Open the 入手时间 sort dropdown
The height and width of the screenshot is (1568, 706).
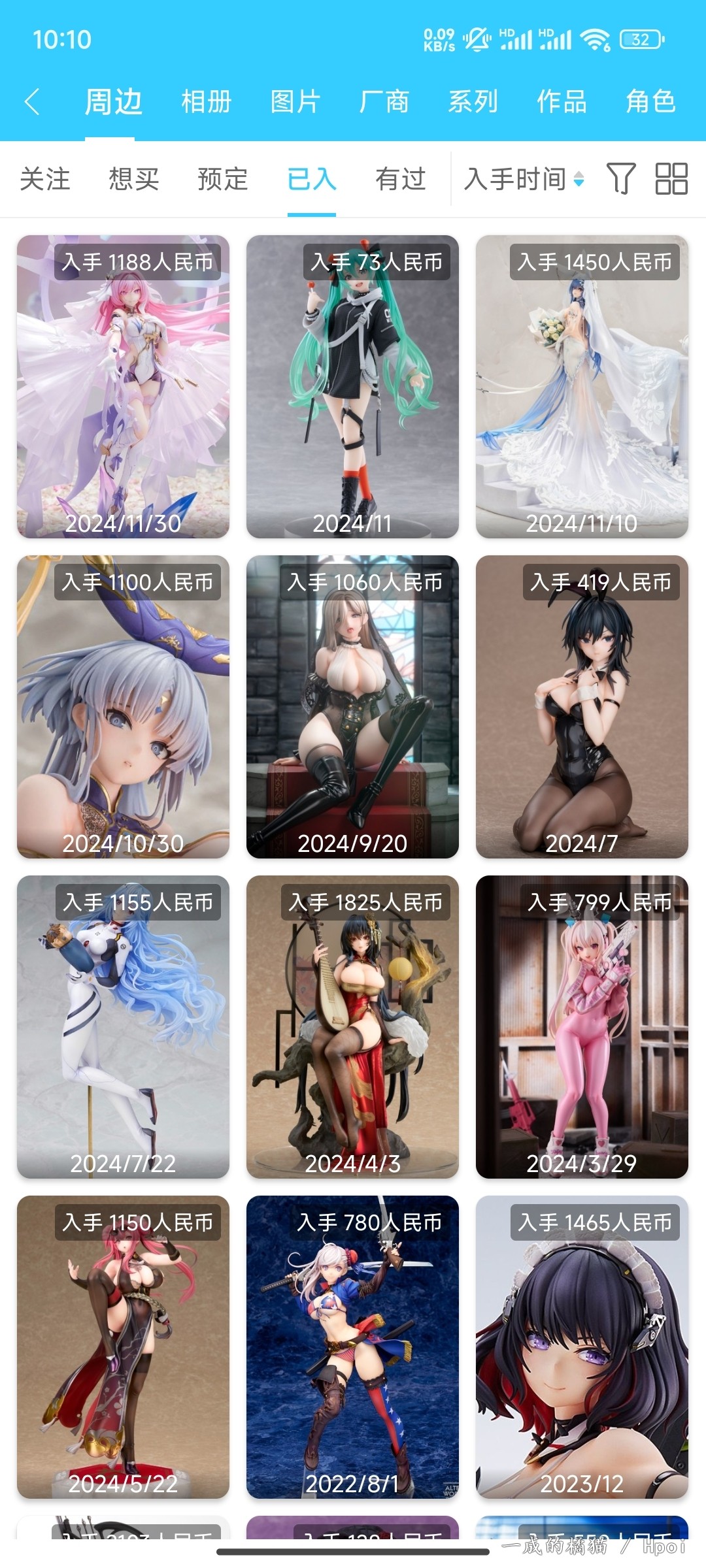point(524,179)
